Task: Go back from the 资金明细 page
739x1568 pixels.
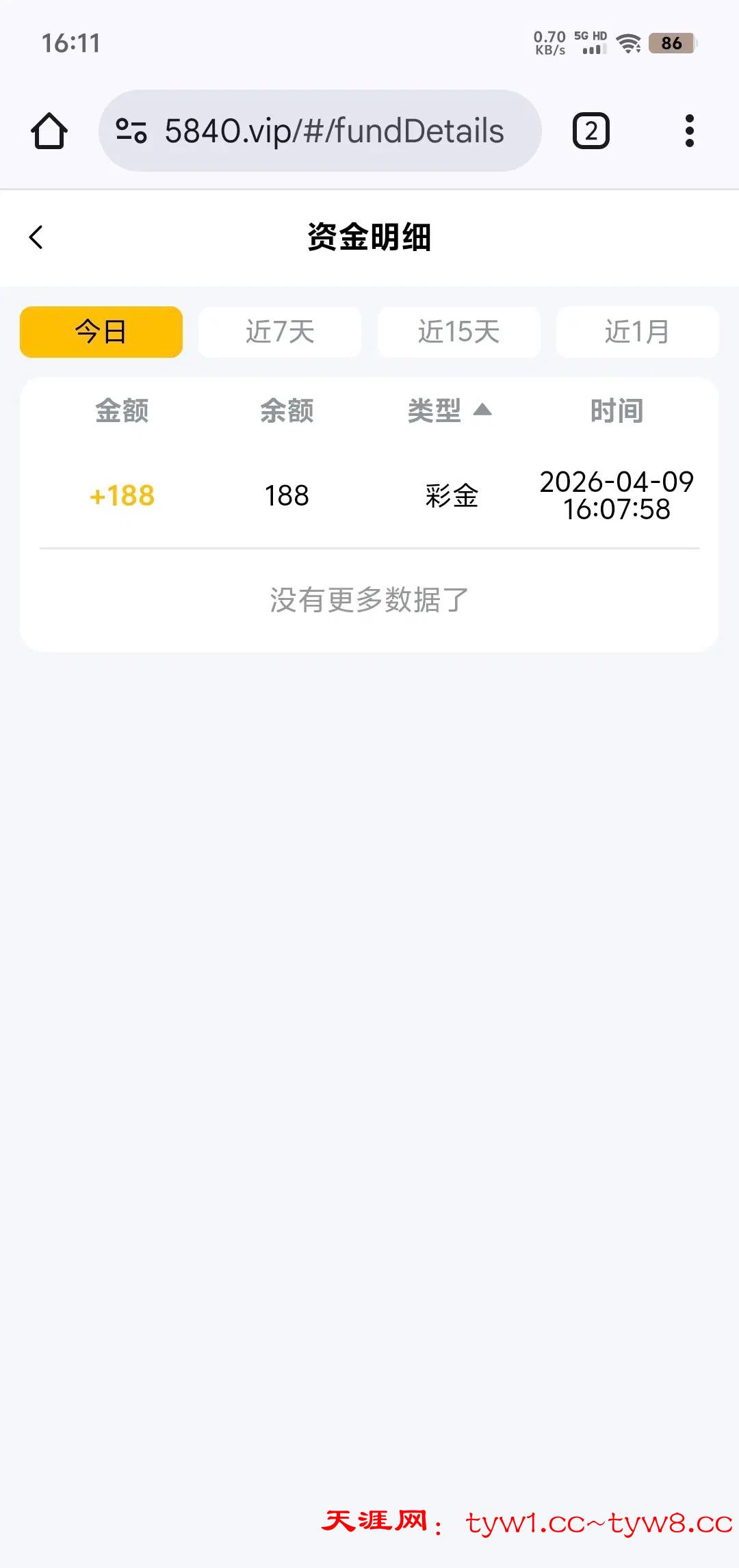Action: coord(36,237)
